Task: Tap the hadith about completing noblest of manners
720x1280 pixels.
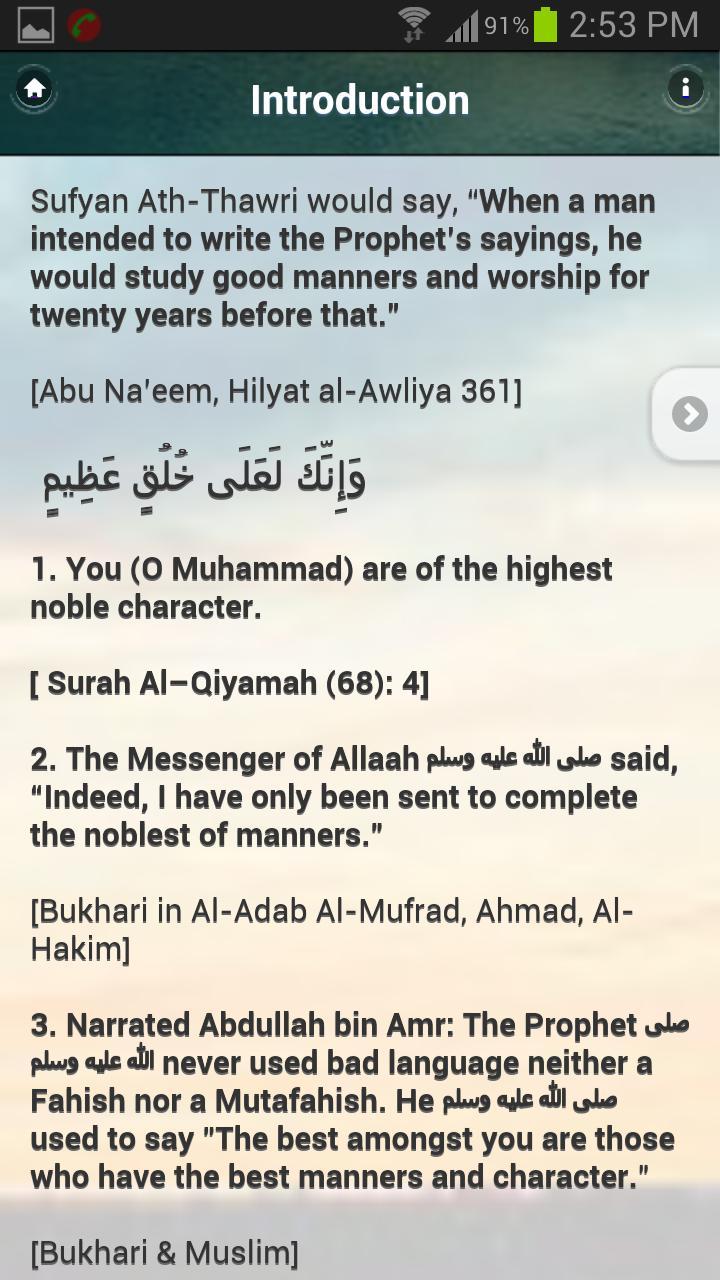Action: click(350, 795)
